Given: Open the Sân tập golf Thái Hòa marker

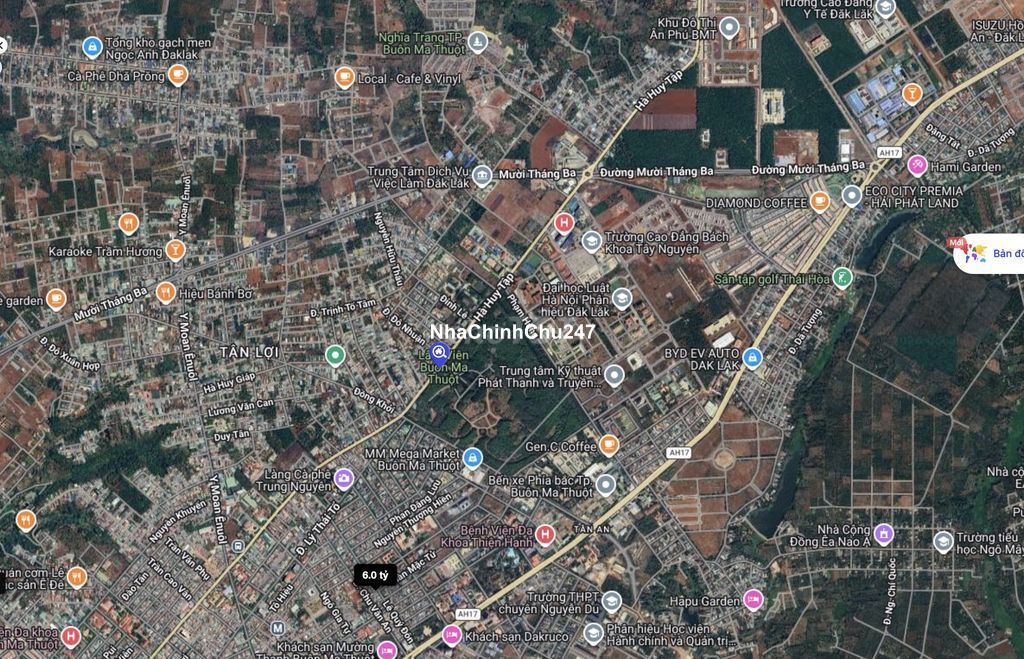Looking at the screenshot, I should [842, 277].
